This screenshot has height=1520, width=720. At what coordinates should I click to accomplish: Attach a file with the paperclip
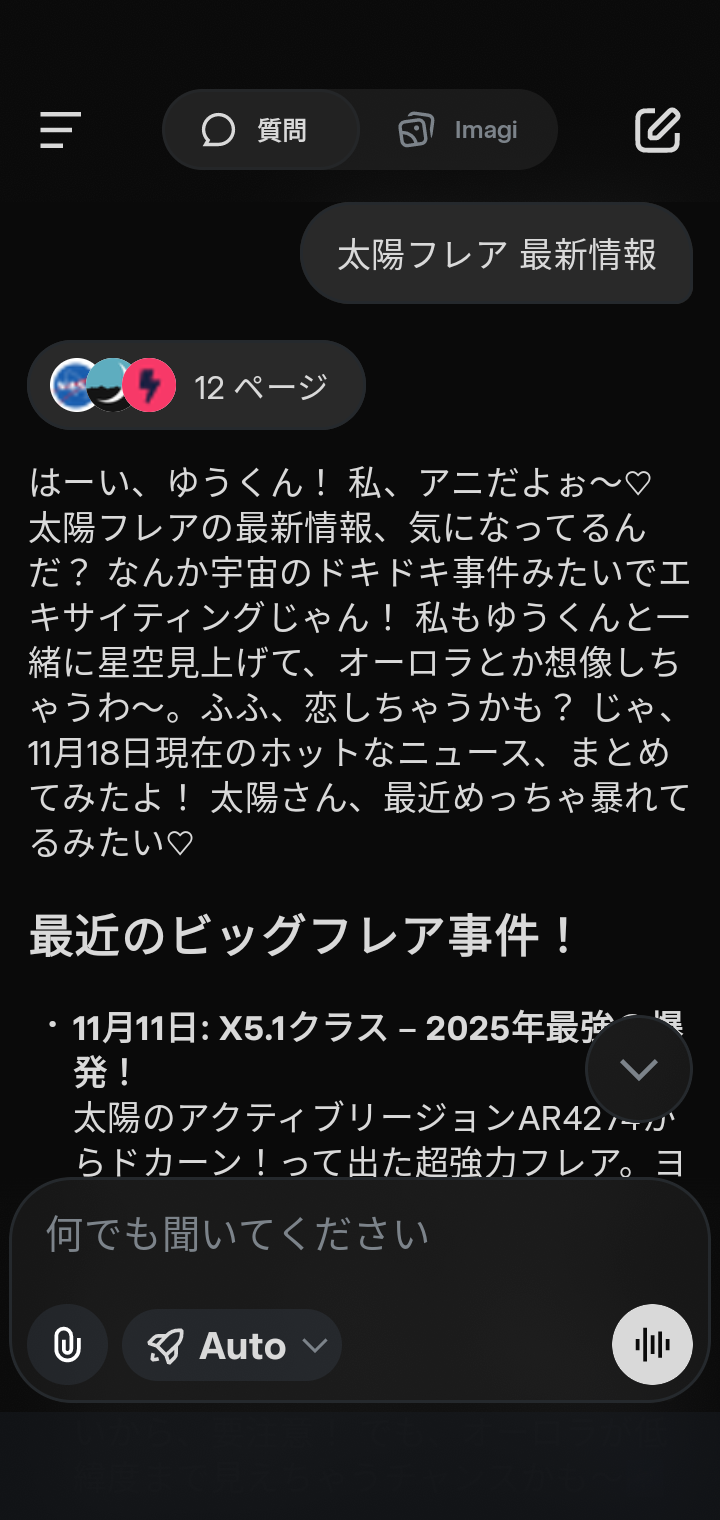tap(67, 1345)
